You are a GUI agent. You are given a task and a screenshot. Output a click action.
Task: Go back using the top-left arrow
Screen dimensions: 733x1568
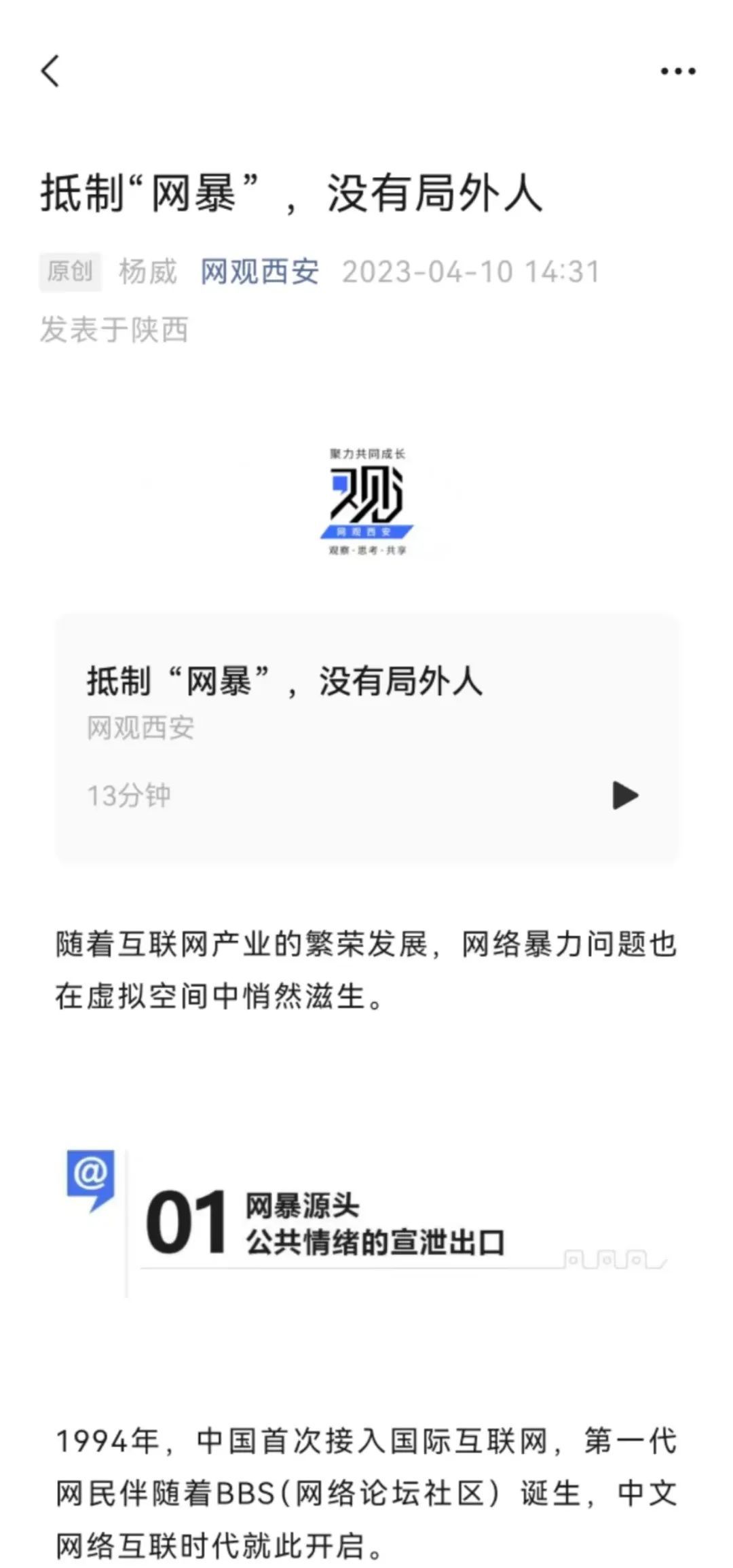click(51, 71)
